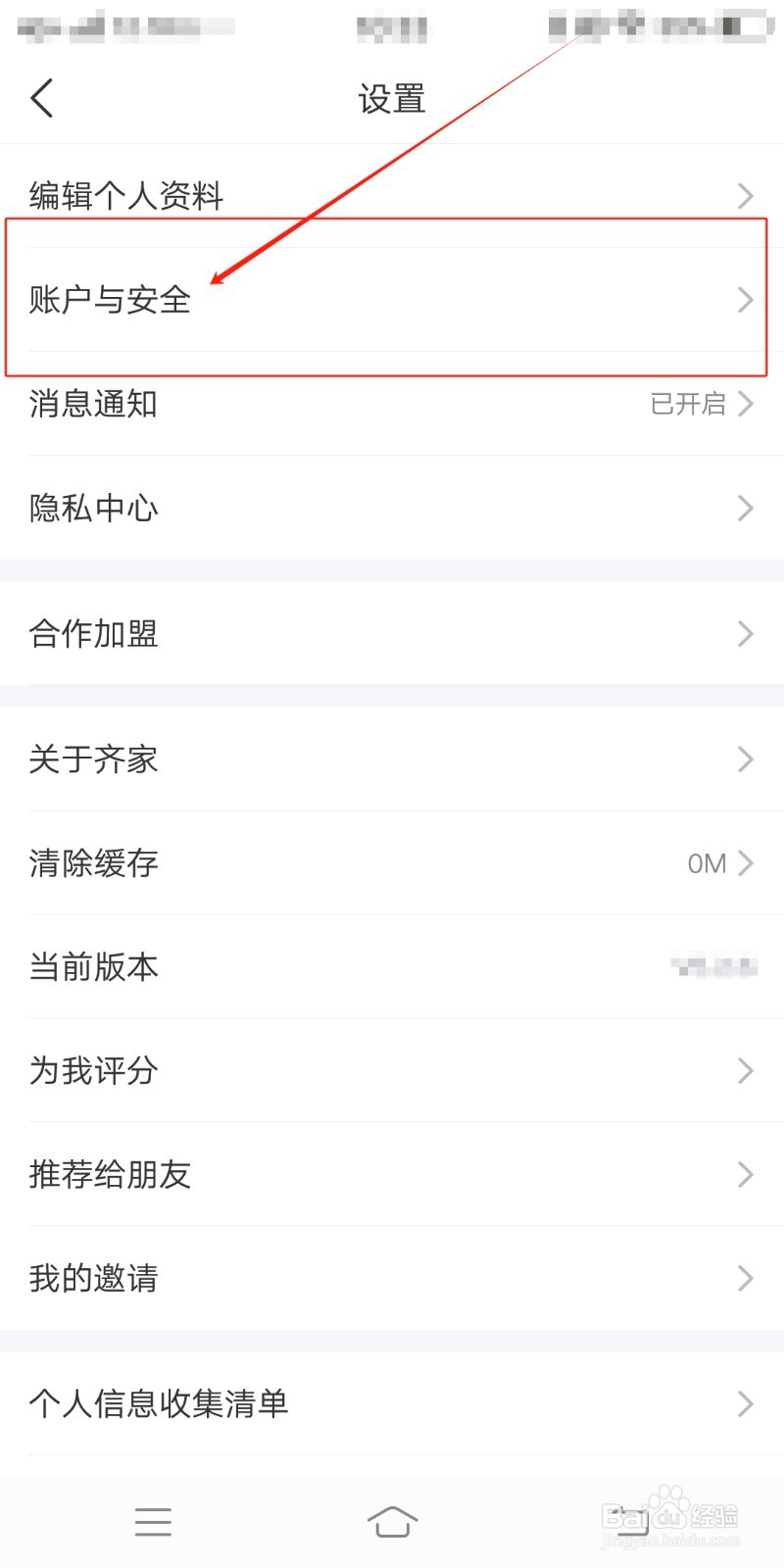
Task: Tap the 0M cache size indicator
Action: tap(705, 862)
